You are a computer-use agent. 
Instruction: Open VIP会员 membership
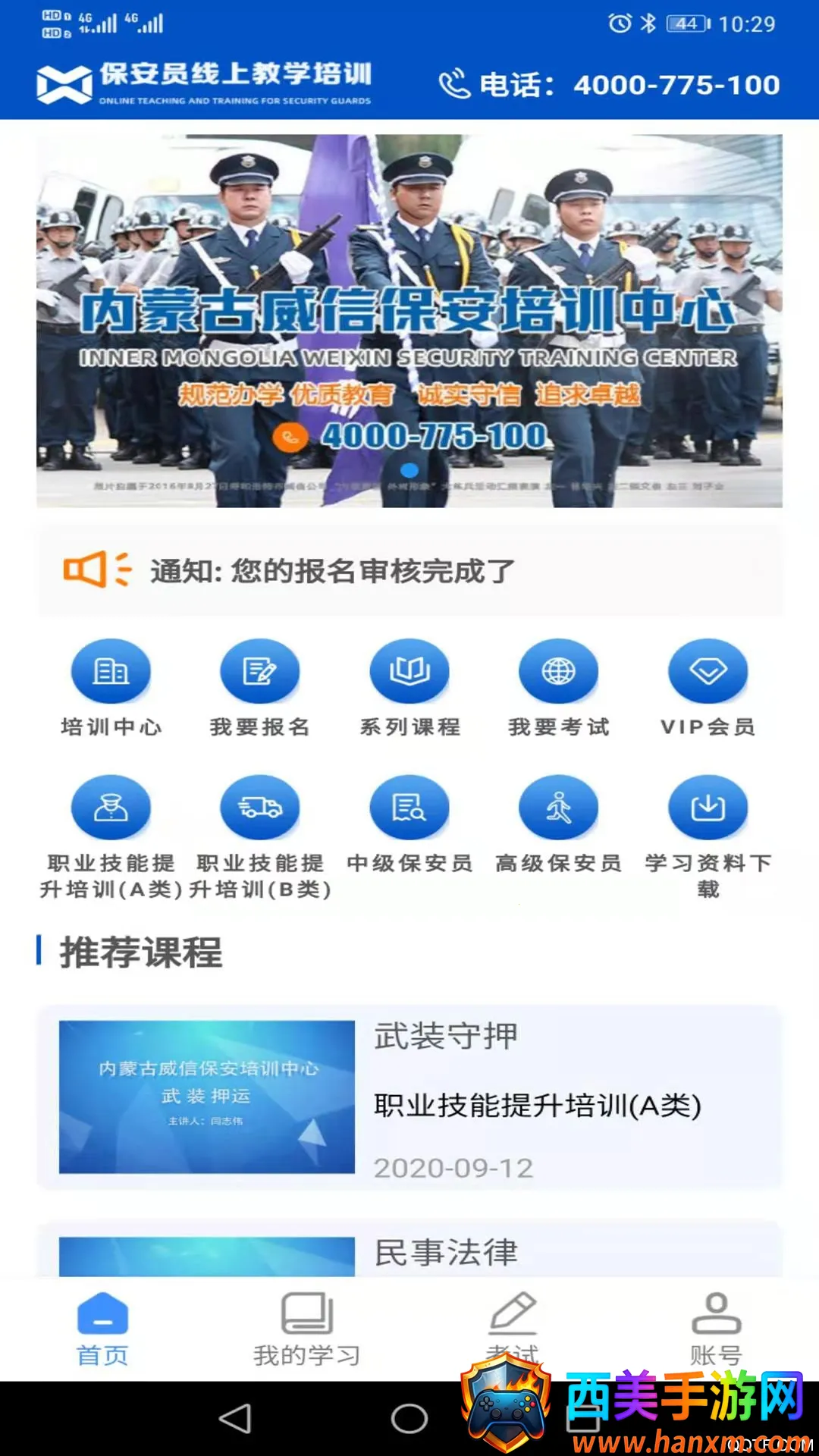[x=708, y=673]
